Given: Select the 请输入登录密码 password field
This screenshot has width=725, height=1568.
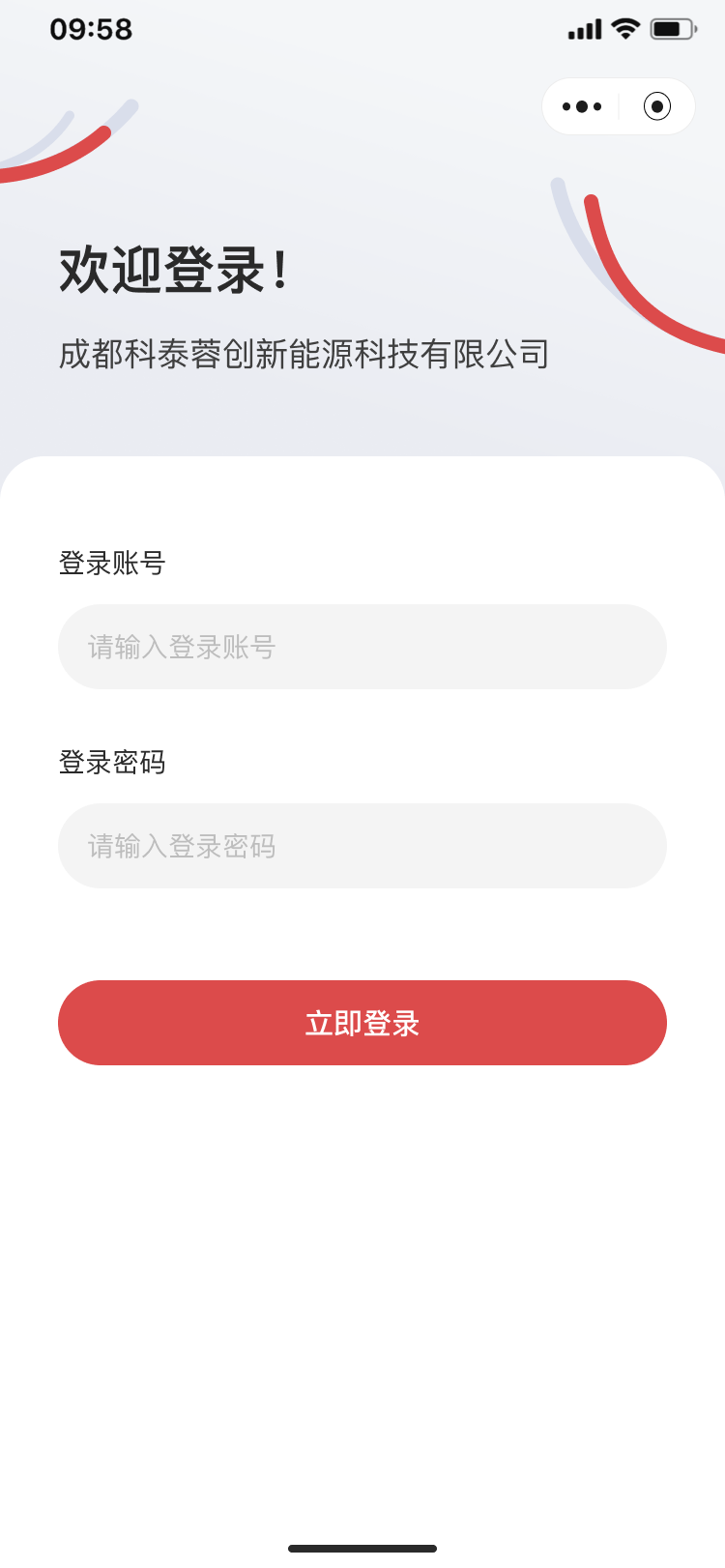Looking at the screenshot, I should tap(362, 846).
